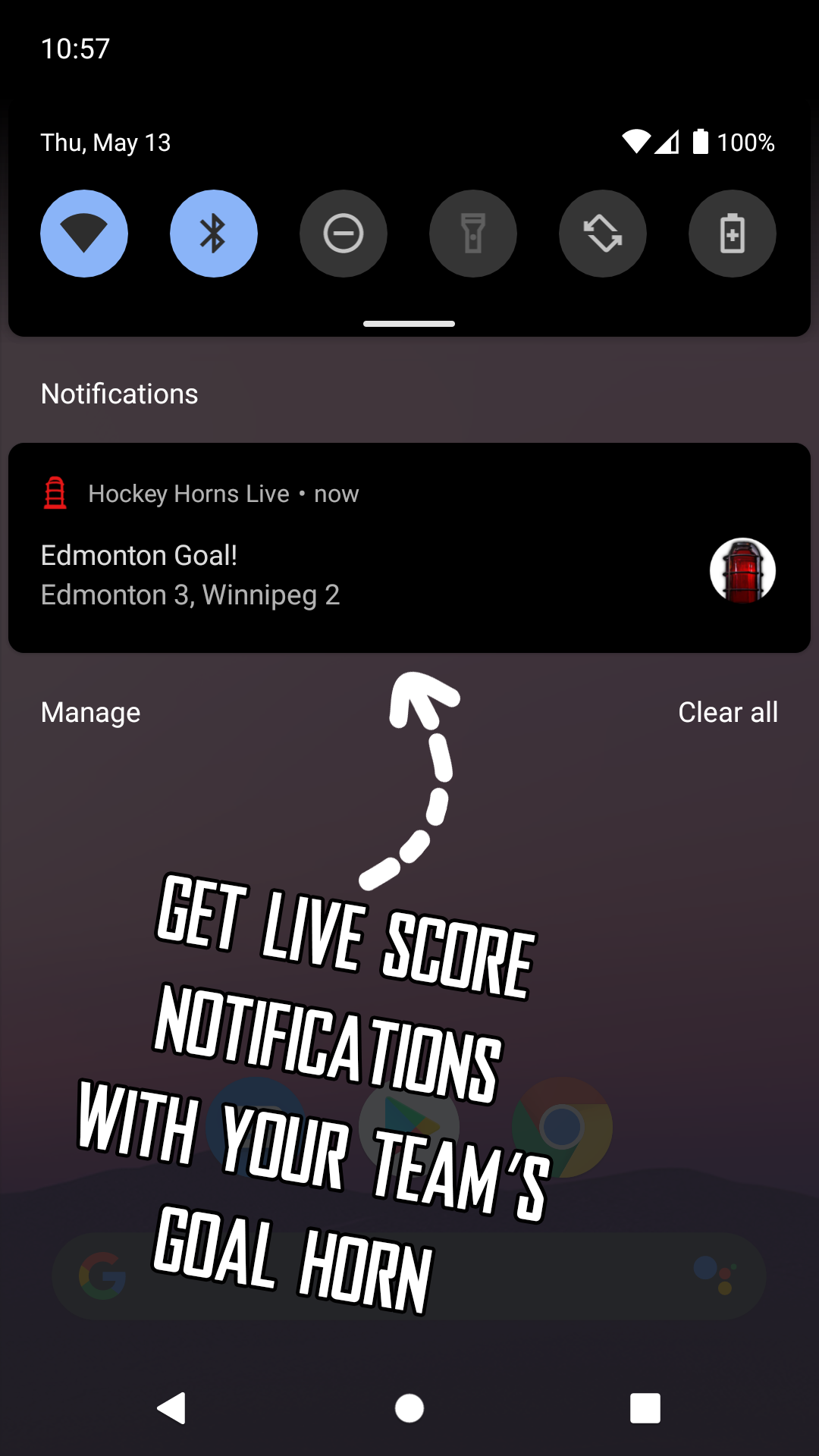Disable Bluetooth in quick settings
The height and width of the screenshot is (1456, 819).
pyautogui.click(x=214, y=234)
